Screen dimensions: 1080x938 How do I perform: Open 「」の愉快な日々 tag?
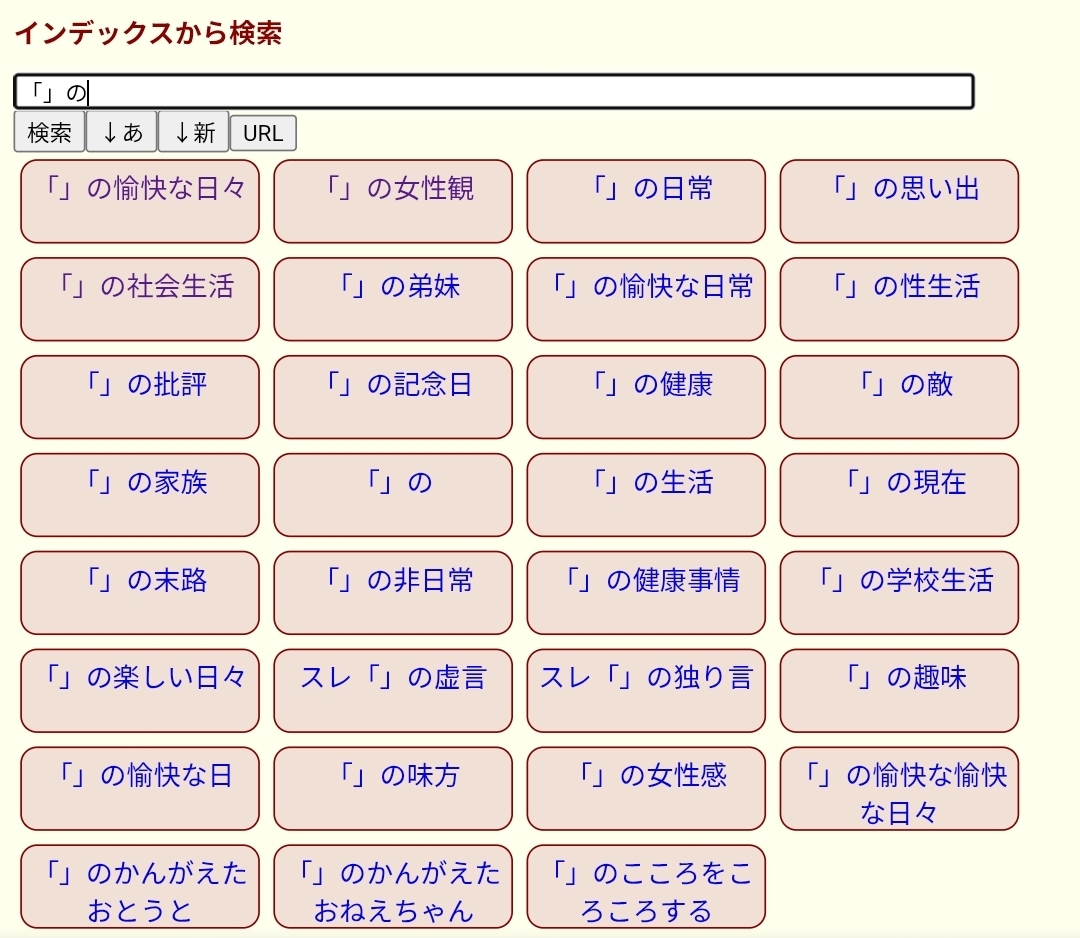[x=140, y=200]
